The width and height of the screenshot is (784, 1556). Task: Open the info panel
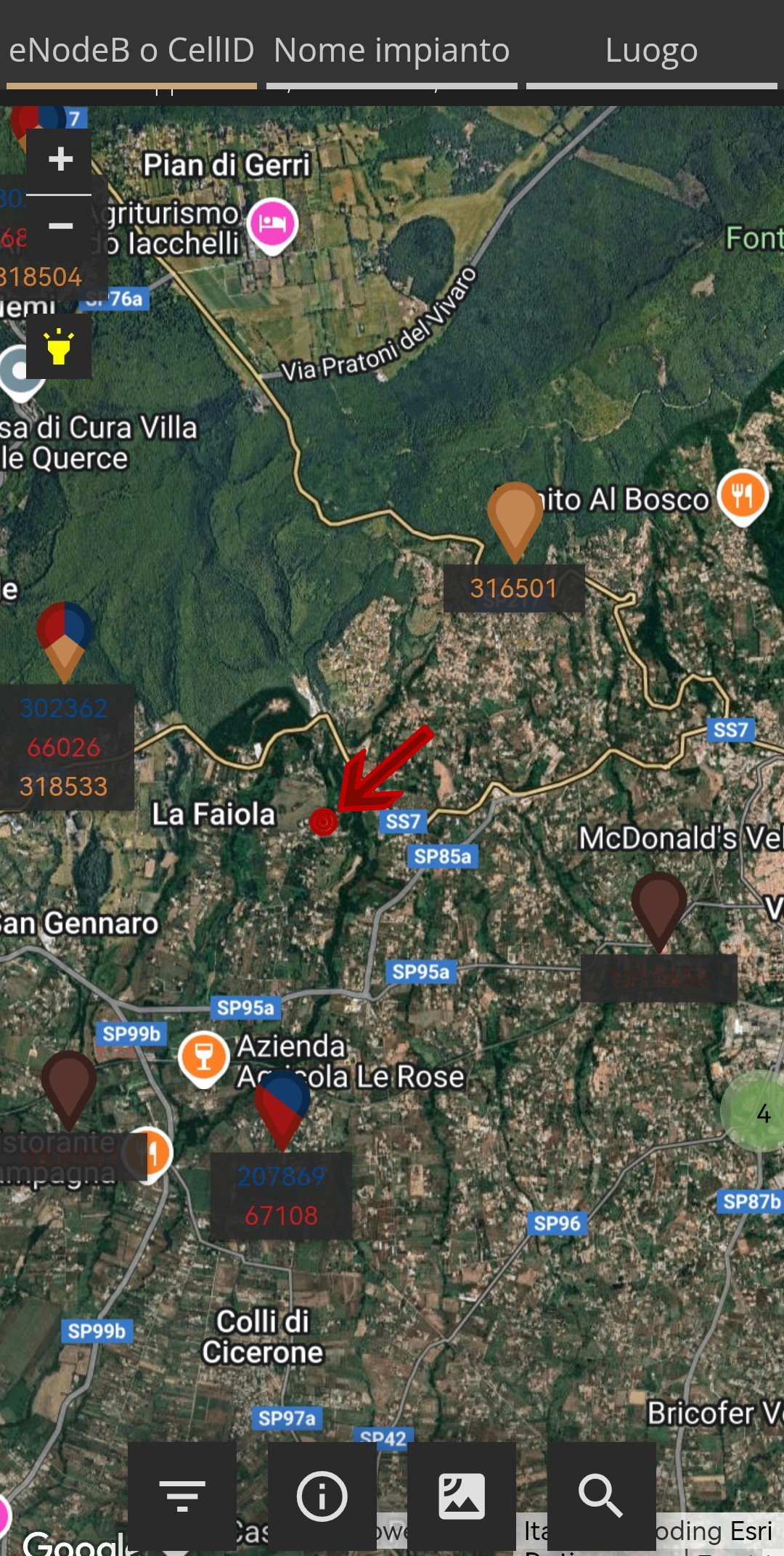pos(322,1496)
